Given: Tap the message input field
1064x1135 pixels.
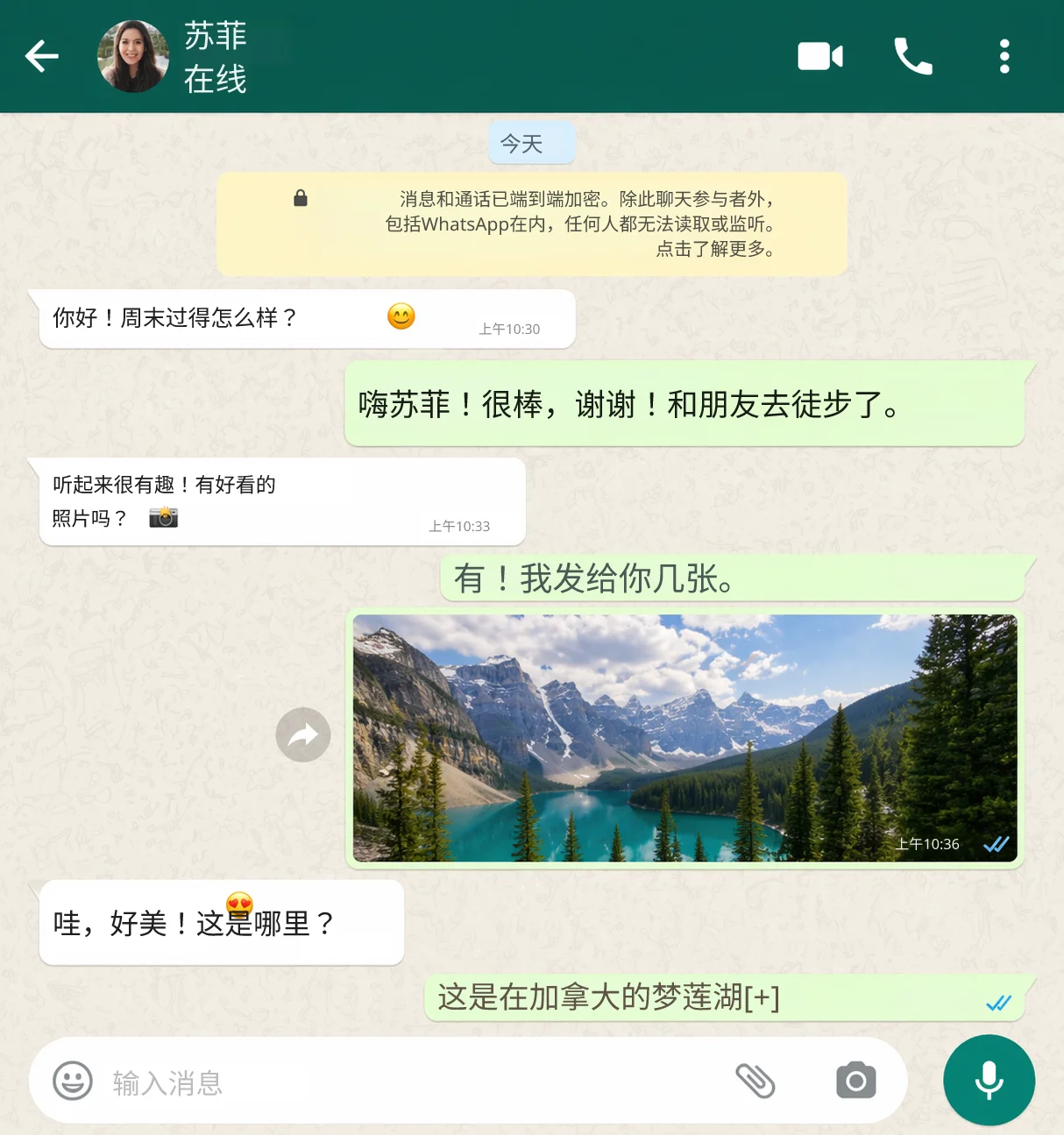Looking at the screenshot, I should (x=263, y=1081).
